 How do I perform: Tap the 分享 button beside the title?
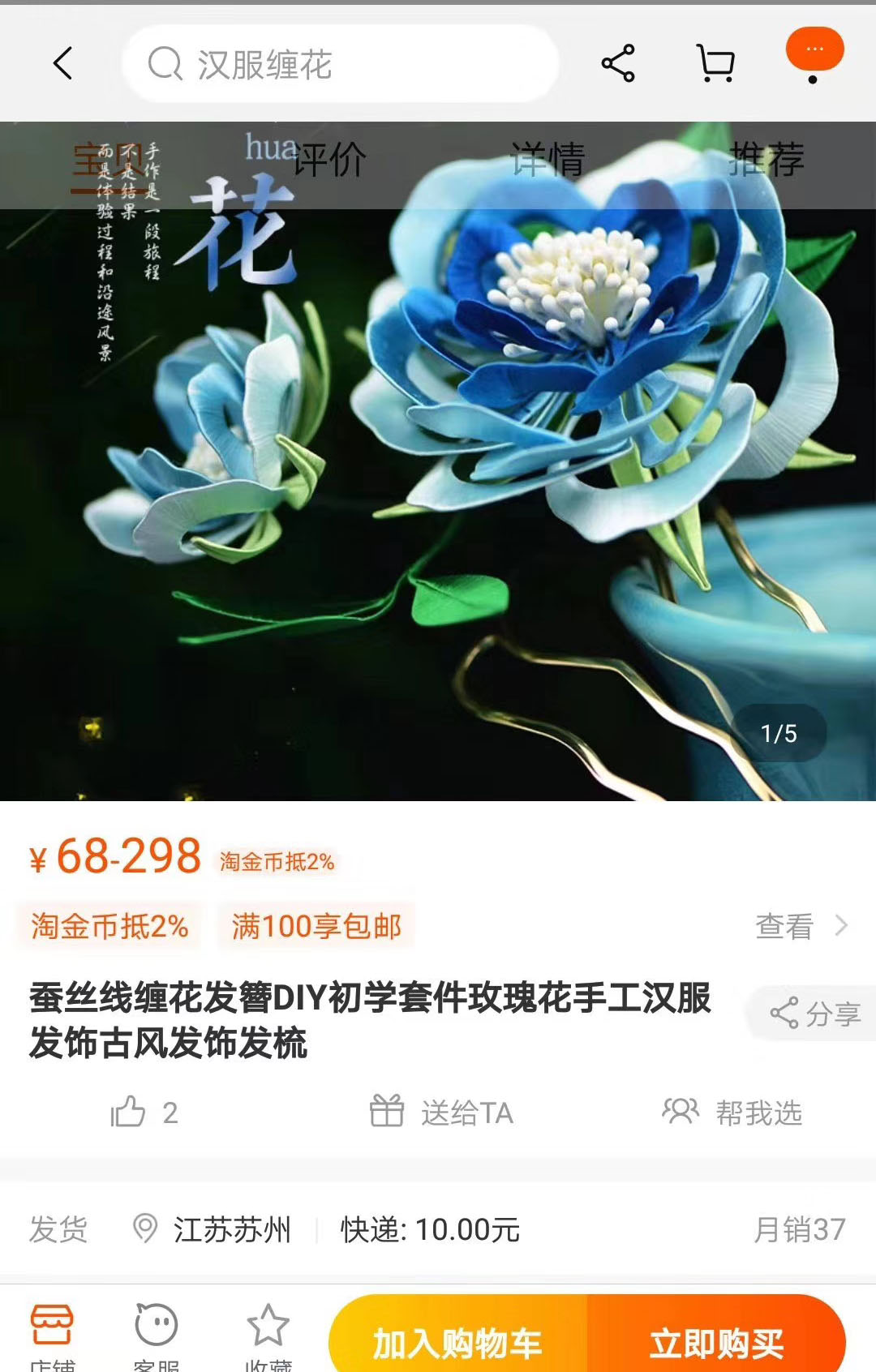coord(814,1014)
